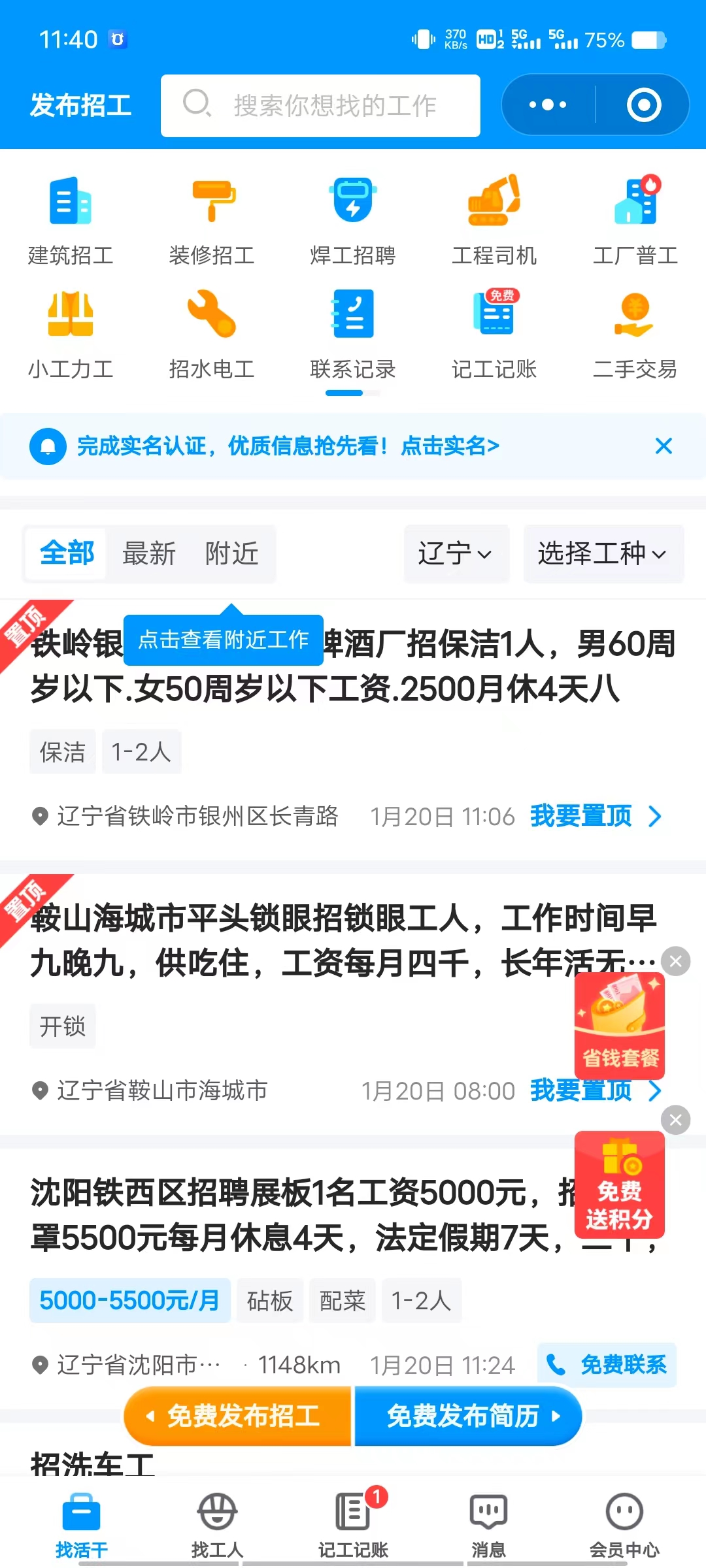This screenshot has height=1568, width=706.
Task: Switch to the 最新 tab
Action: pos(149,554)
